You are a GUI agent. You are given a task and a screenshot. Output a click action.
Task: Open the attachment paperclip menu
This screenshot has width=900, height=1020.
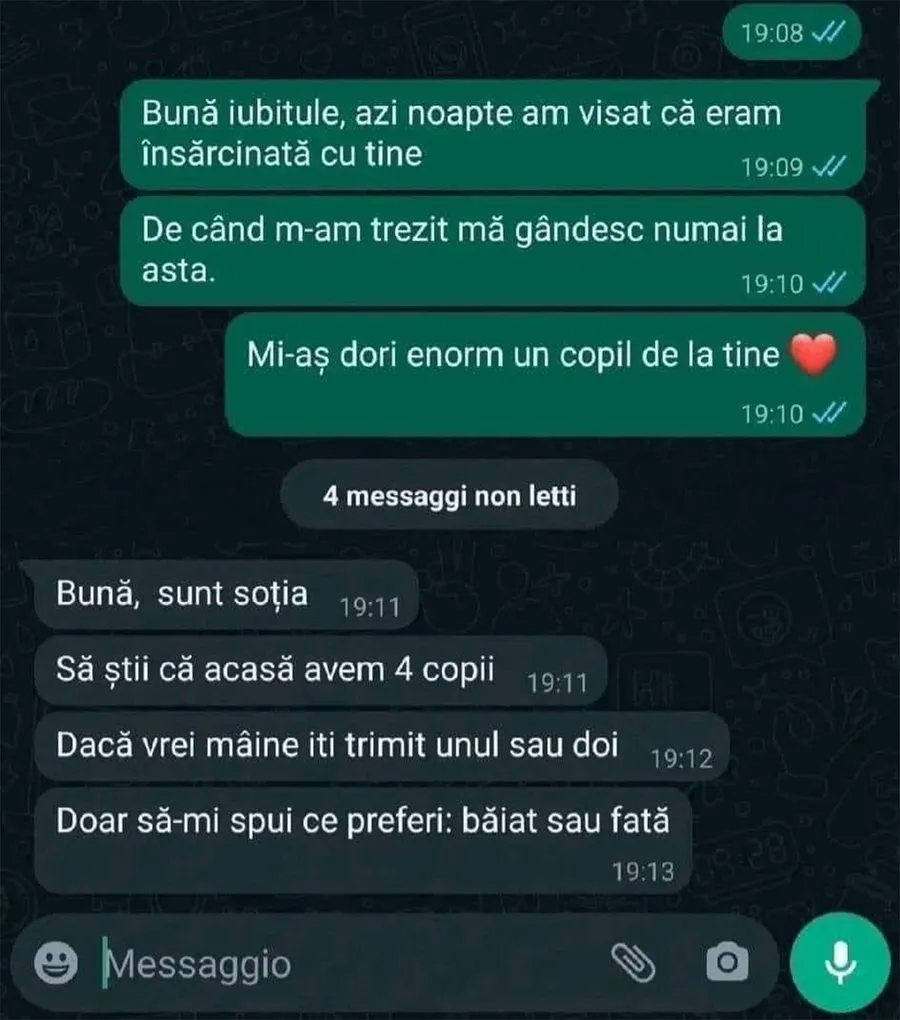coord(633,963)
